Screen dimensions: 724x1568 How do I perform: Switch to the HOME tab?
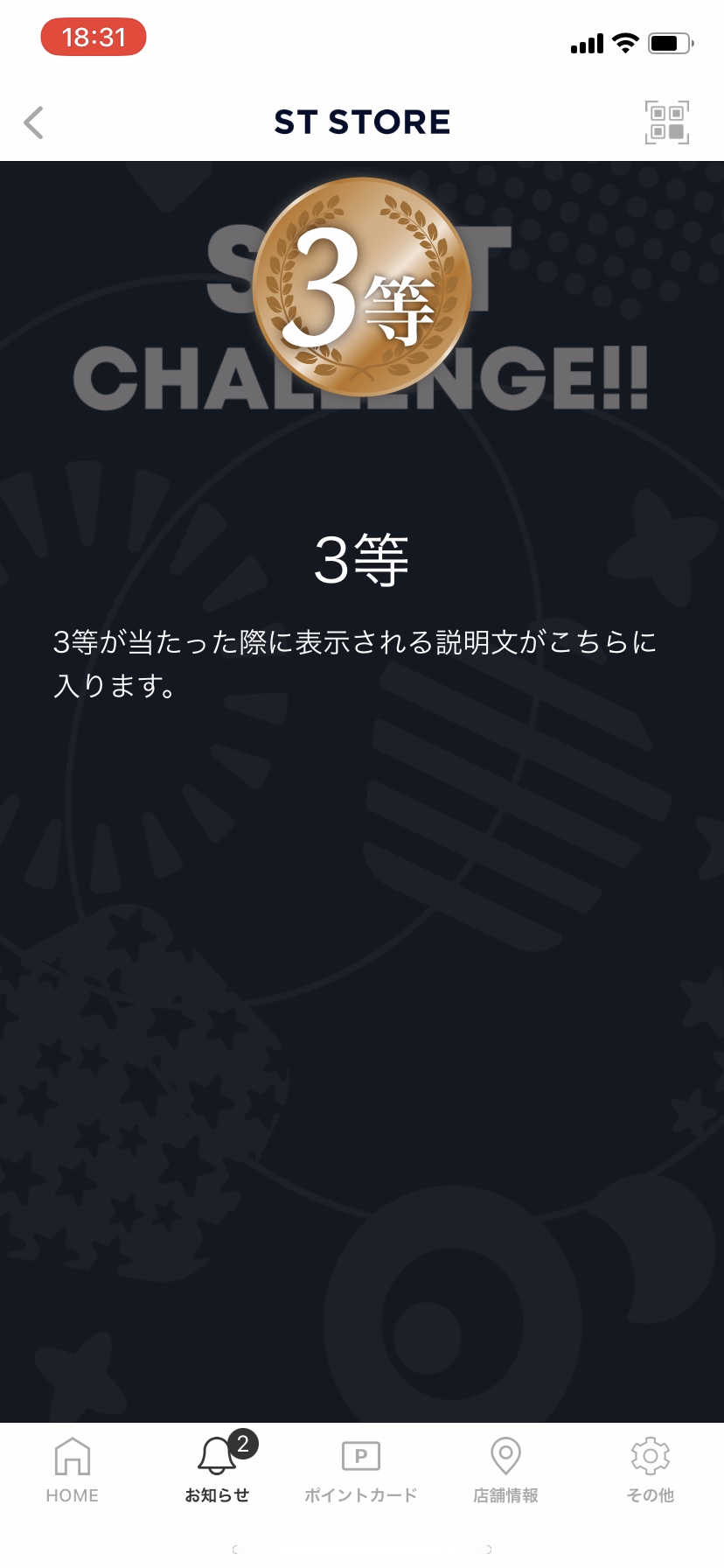tap(72, 1470)
